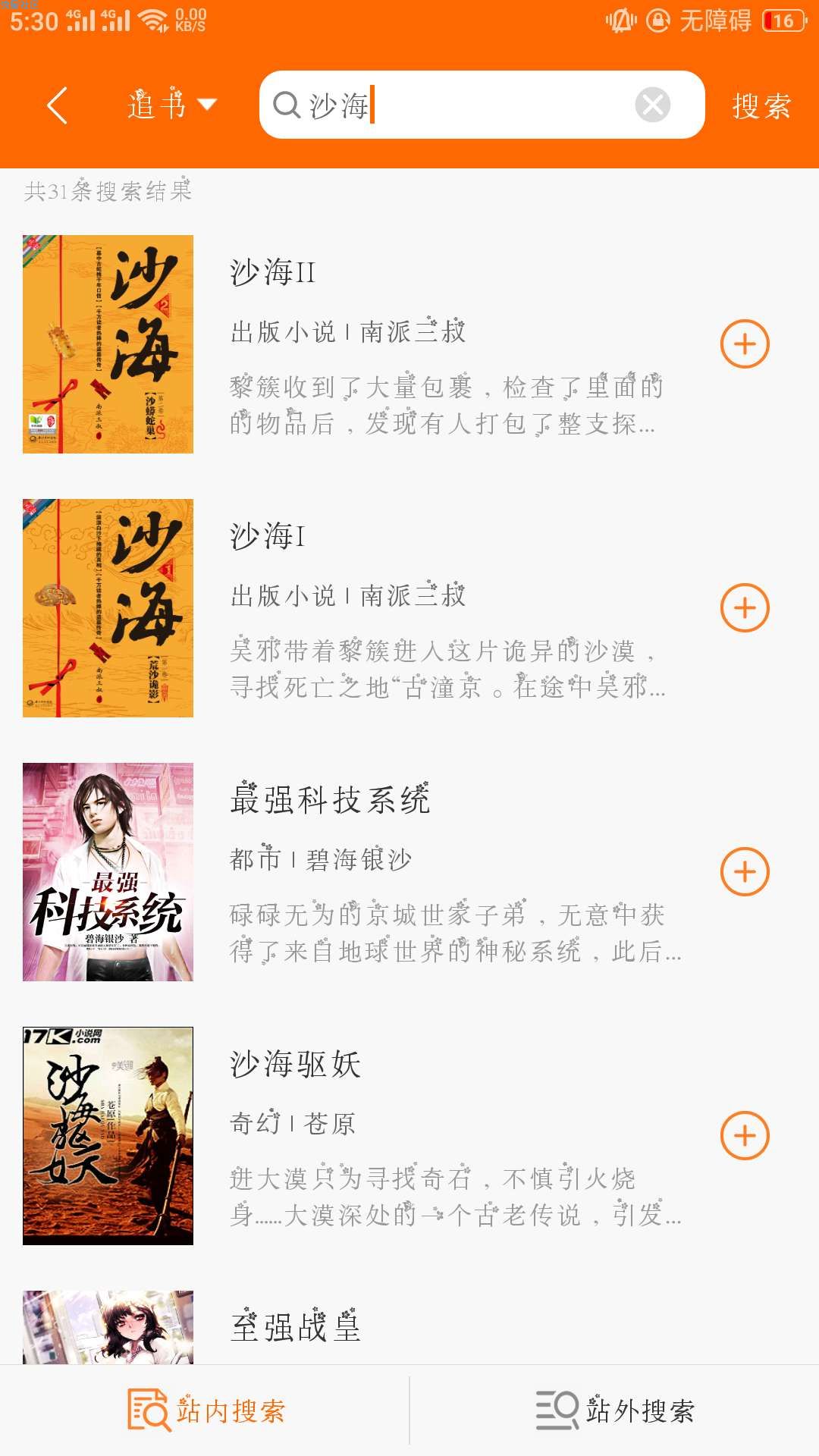The width and height of the screenshot is (819, 1456).
Task: Add 沙海II to bookshelf
Action: pyautogui.click(x=745, y=344)
